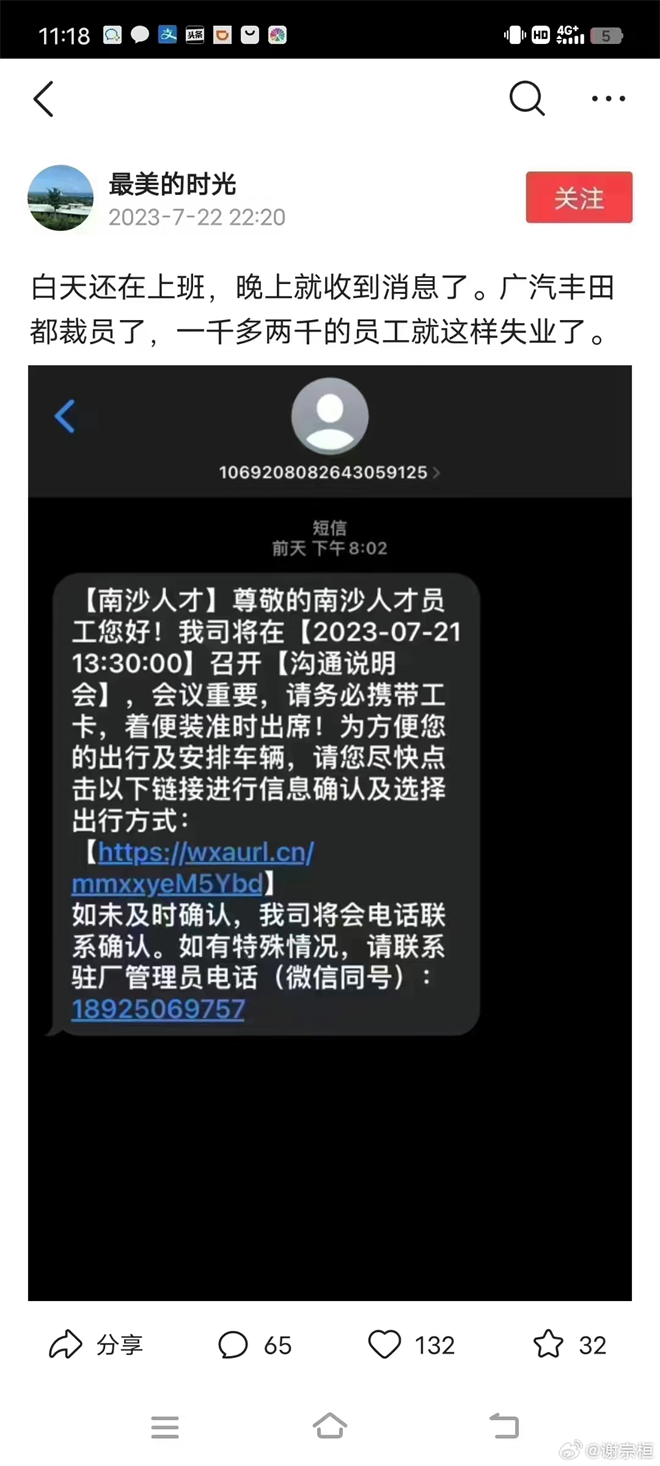Like the post with the heart icon
The height and width of the screenshot is (1466, 660).
tap(385, 1345)
